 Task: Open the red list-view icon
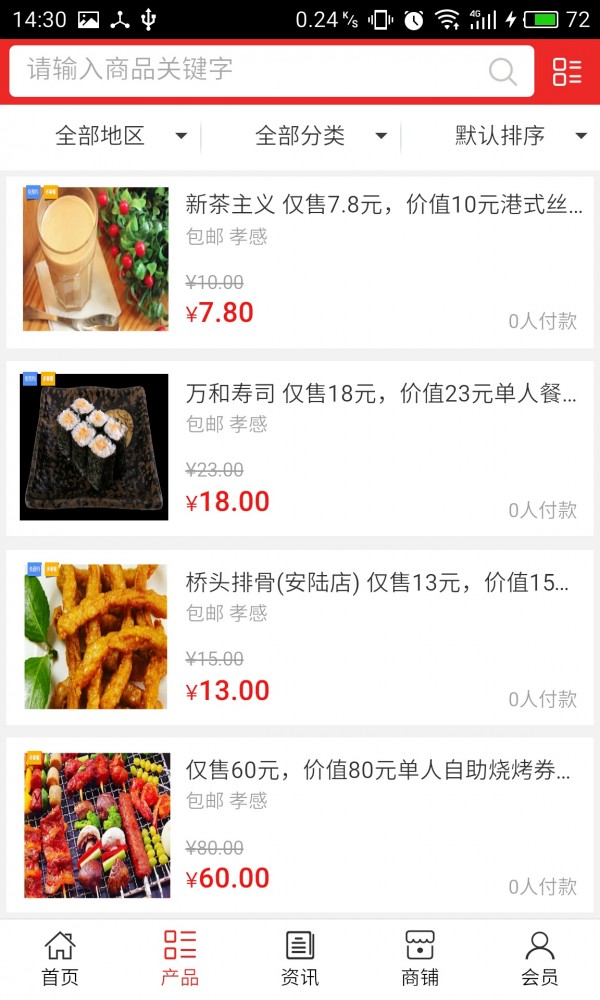click(567, 71)
